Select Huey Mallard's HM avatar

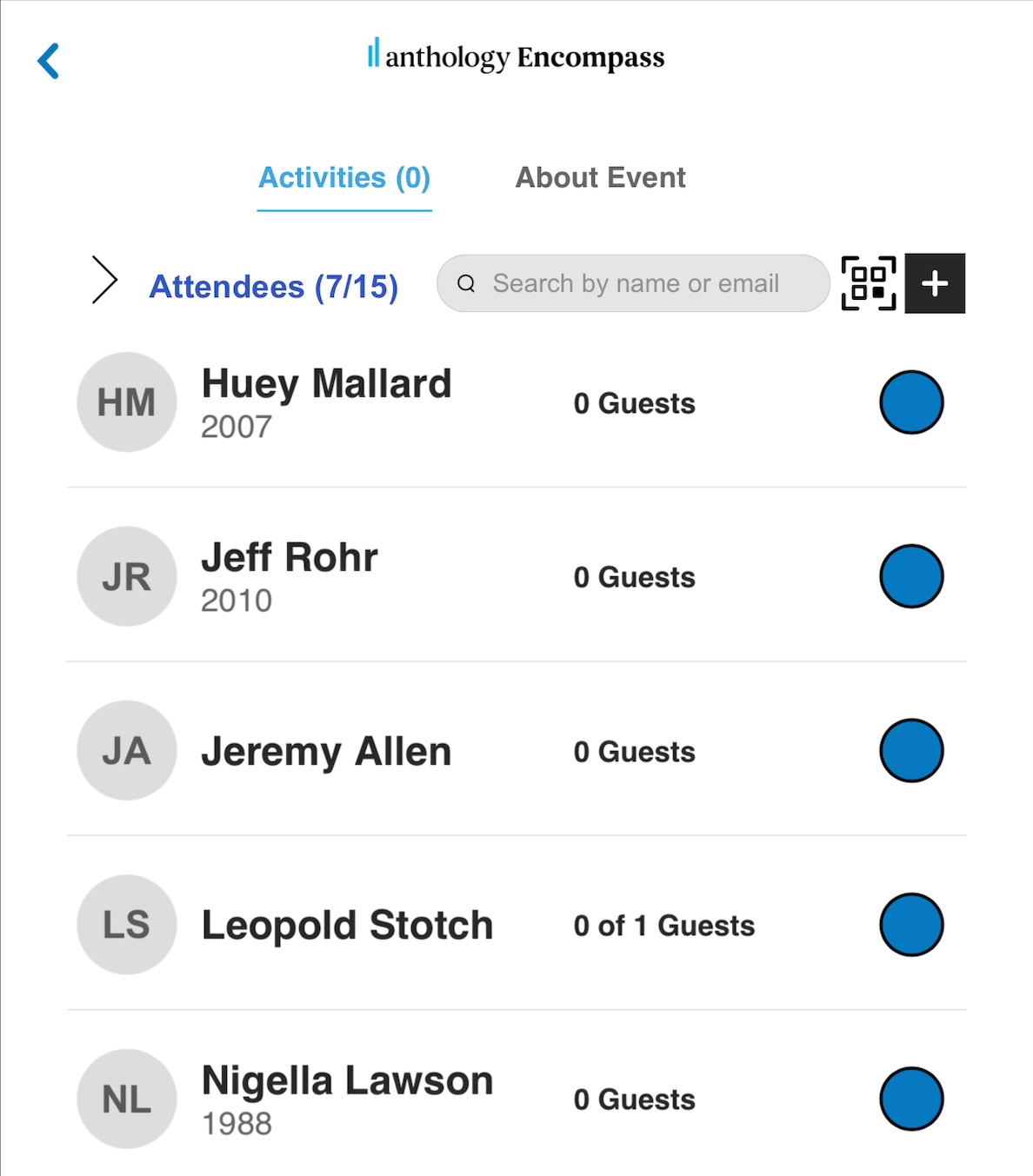pos(126,402)
